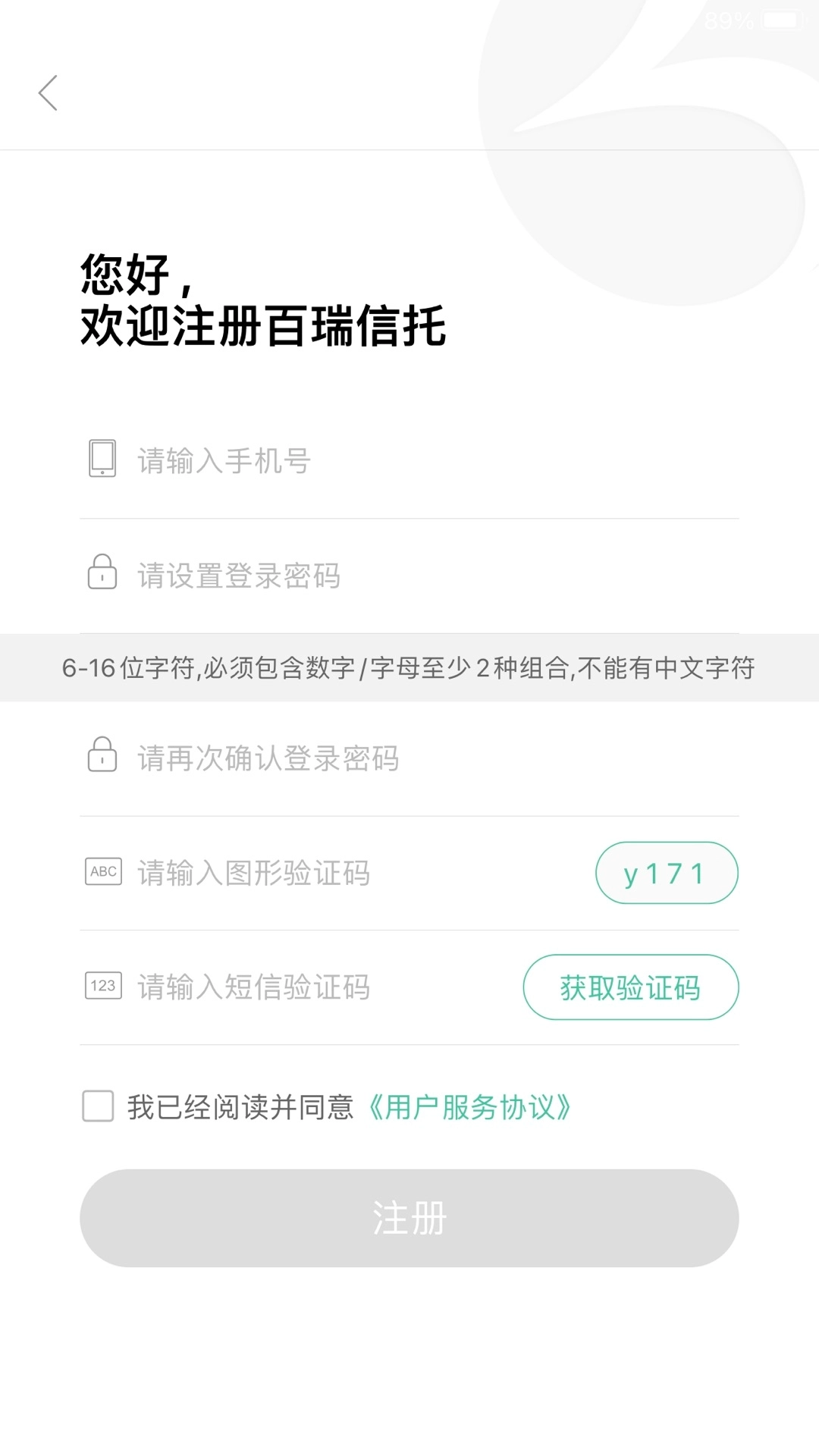Screen dimensions: 819x1456
Task: Click the 123 icon beside SMS code field
Action: click(102, 986)
